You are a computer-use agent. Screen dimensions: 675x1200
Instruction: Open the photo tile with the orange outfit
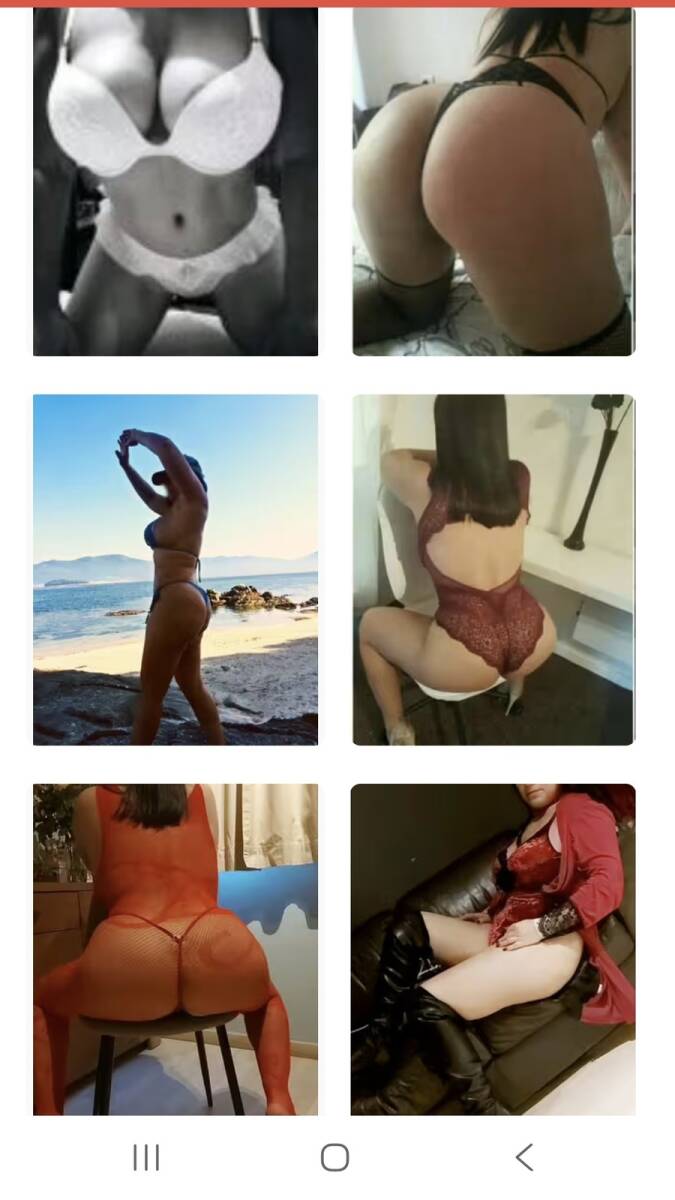coord(175,948)
